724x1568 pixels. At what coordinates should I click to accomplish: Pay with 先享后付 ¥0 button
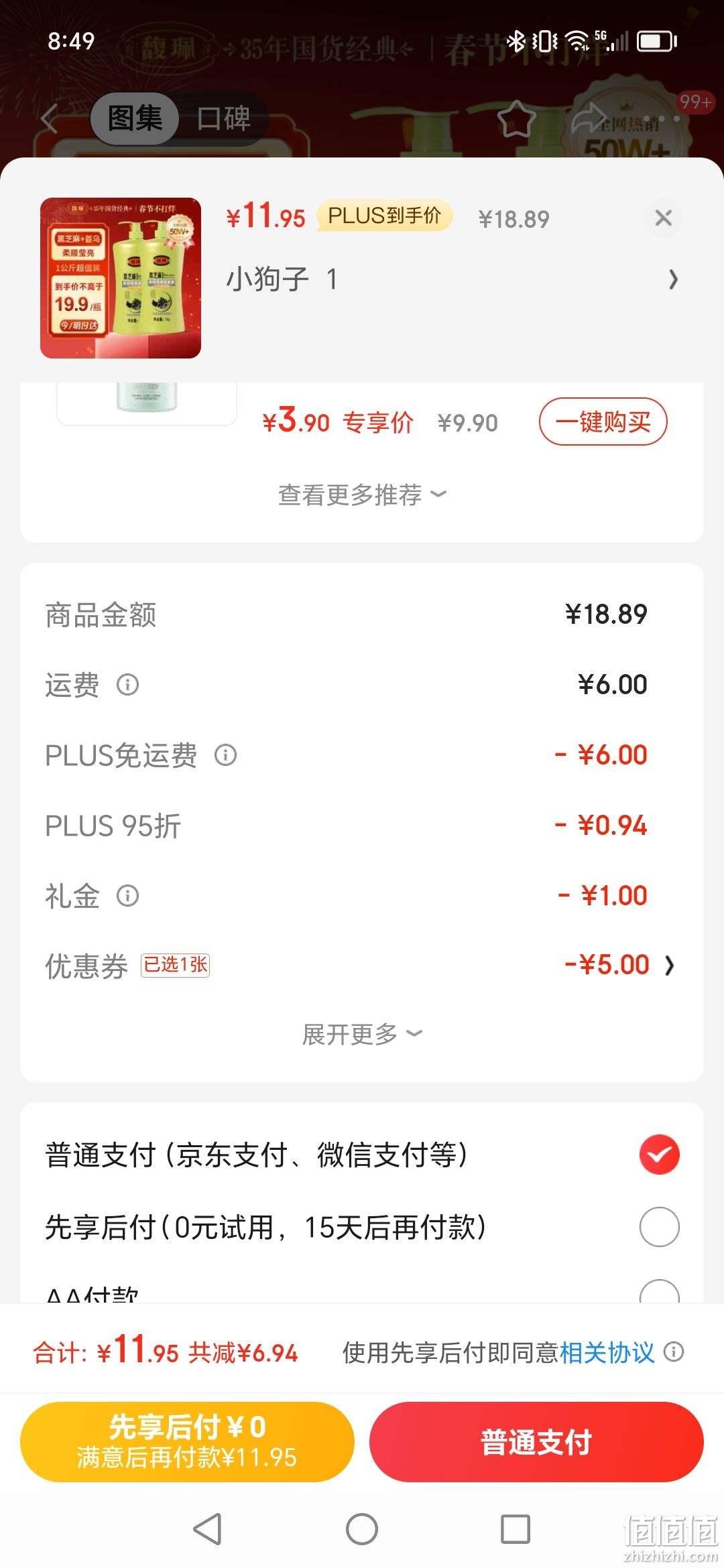tap(187, 1442)
